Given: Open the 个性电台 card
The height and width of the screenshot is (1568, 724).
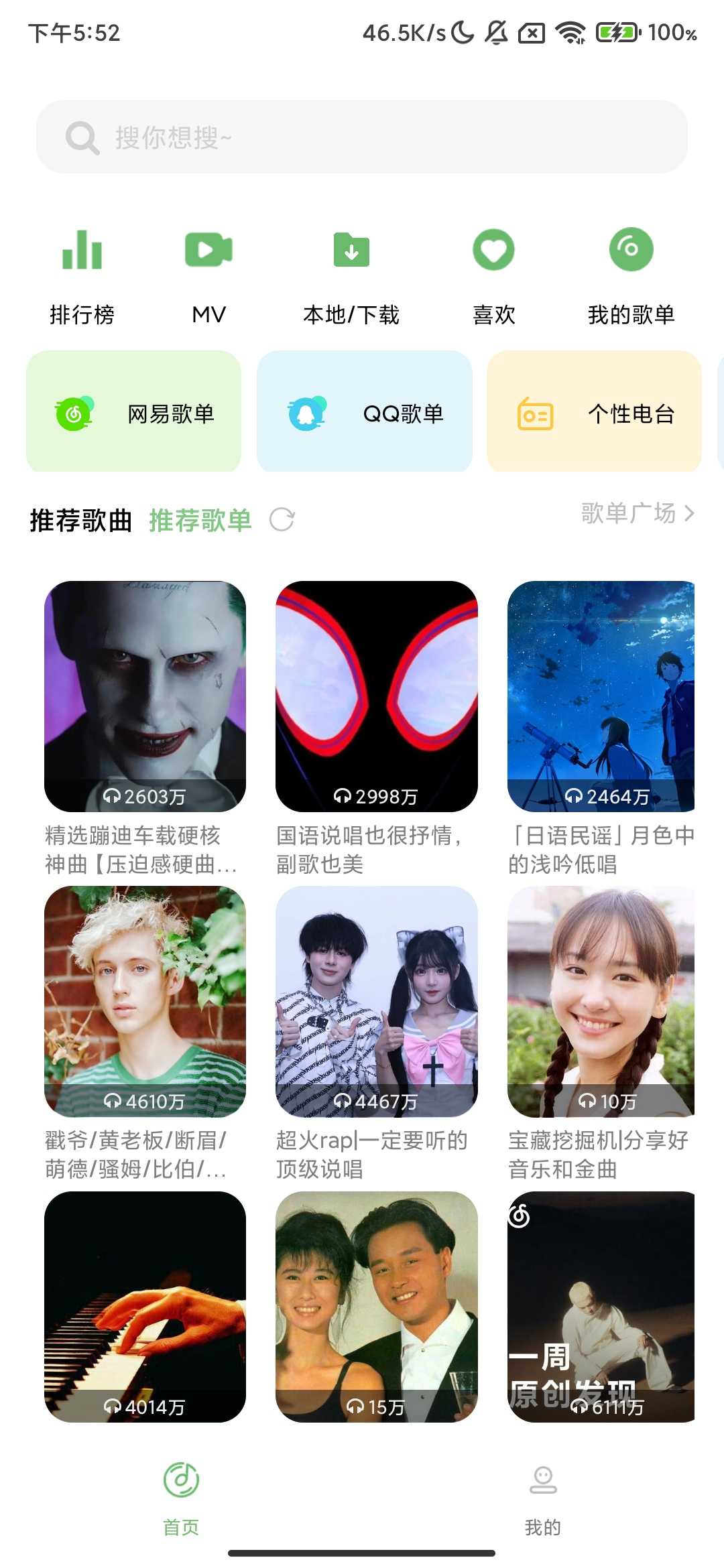Looking at the screenshot, I should coord(594,411).
